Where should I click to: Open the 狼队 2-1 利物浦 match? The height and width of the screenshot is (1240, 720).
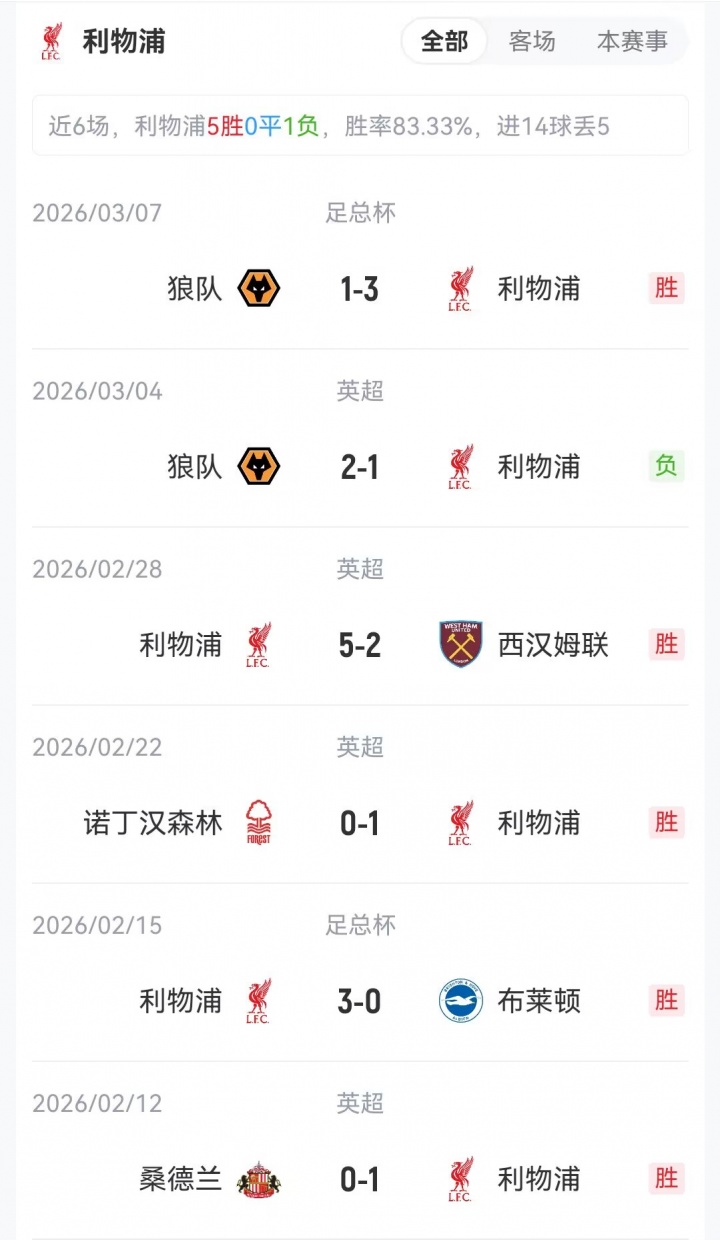click(x=360, y=467)
